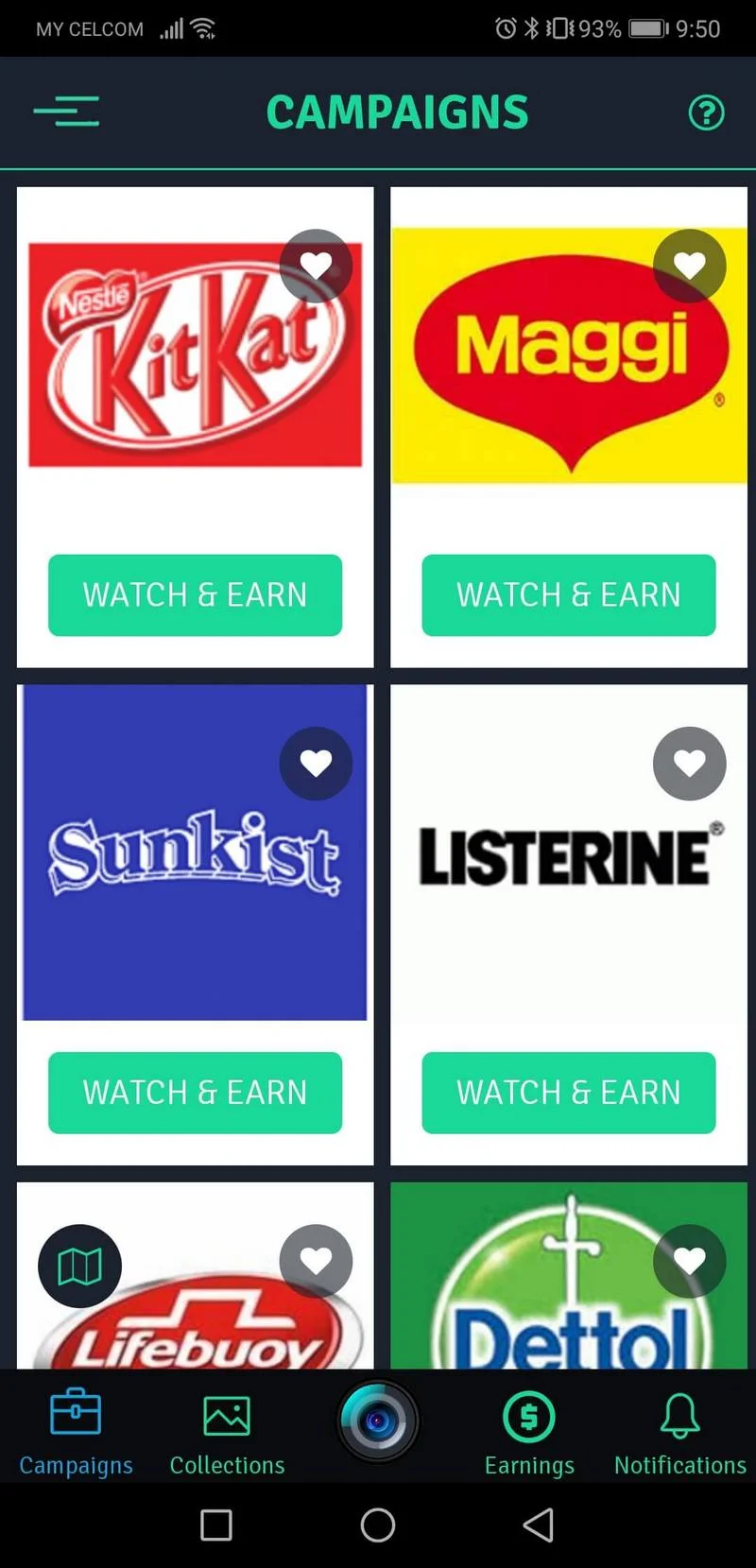The width and height of the screenshot is (756, 1568).
Task: Favorite the KitKat campaign
Action: pyautogui.click(x=317, y=266)
